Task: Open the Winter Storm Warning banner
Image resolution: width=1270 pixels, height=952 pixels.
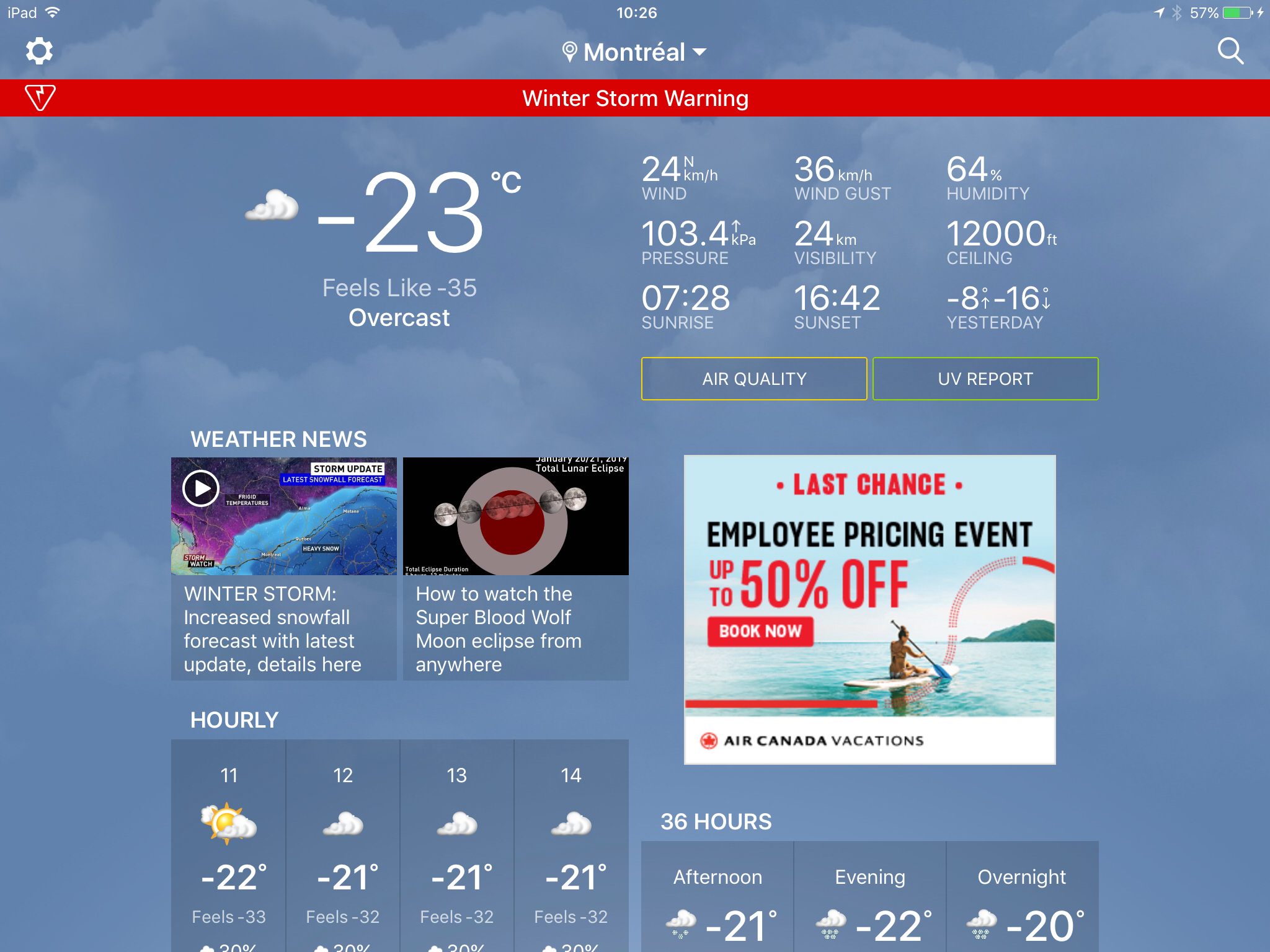Action: coord(635,98)
